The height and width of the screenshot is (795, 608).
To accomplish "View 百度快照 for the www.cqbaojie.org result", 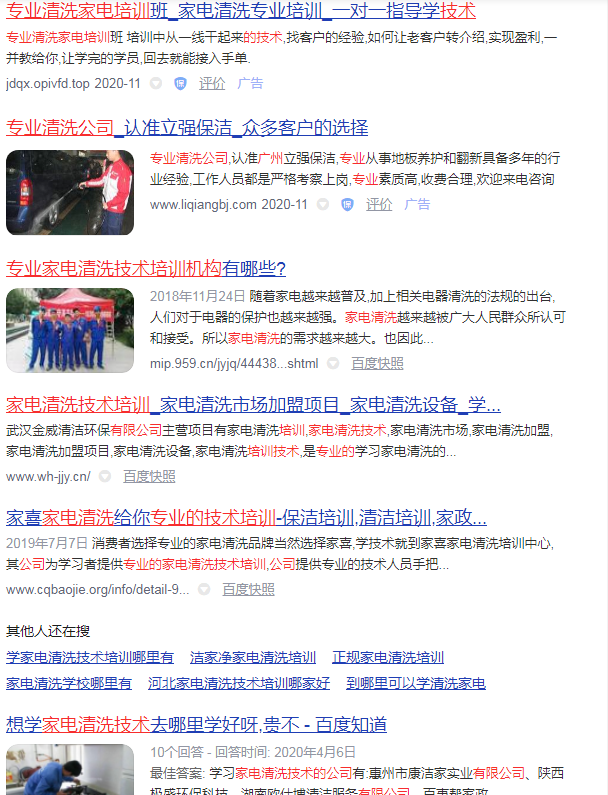I will (248, 589).
